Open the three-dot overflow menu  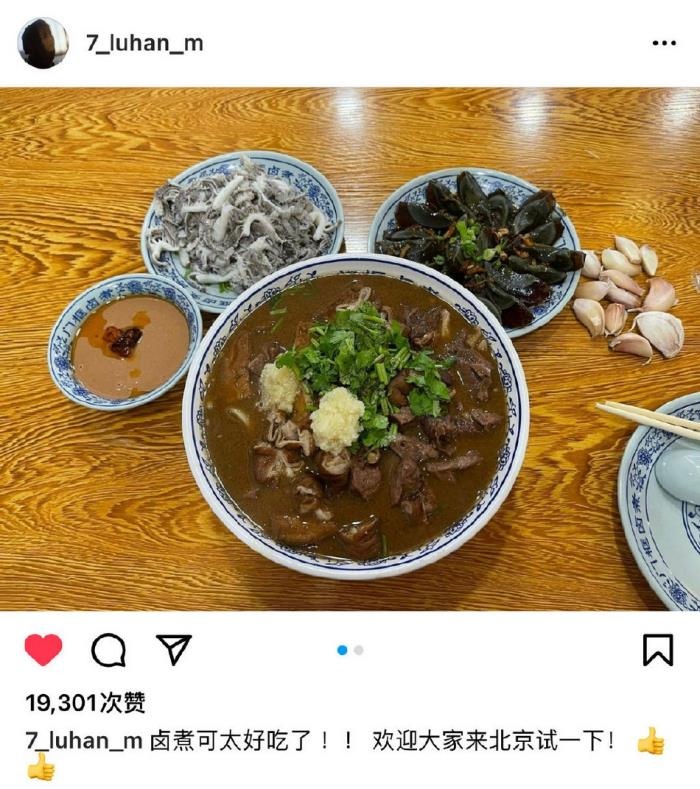point(664,43)
